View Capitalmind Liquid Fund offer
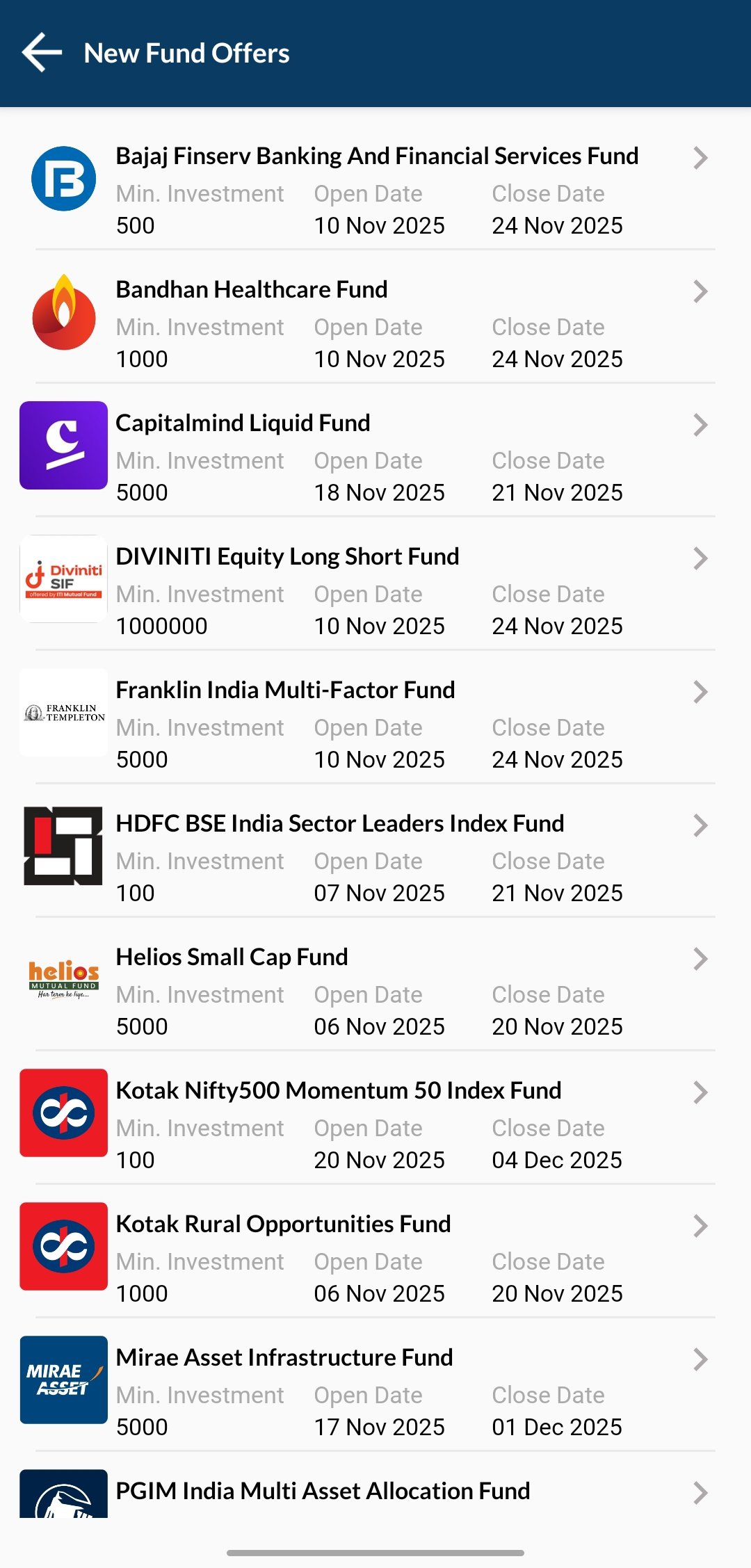 click(x=375, y=451)
